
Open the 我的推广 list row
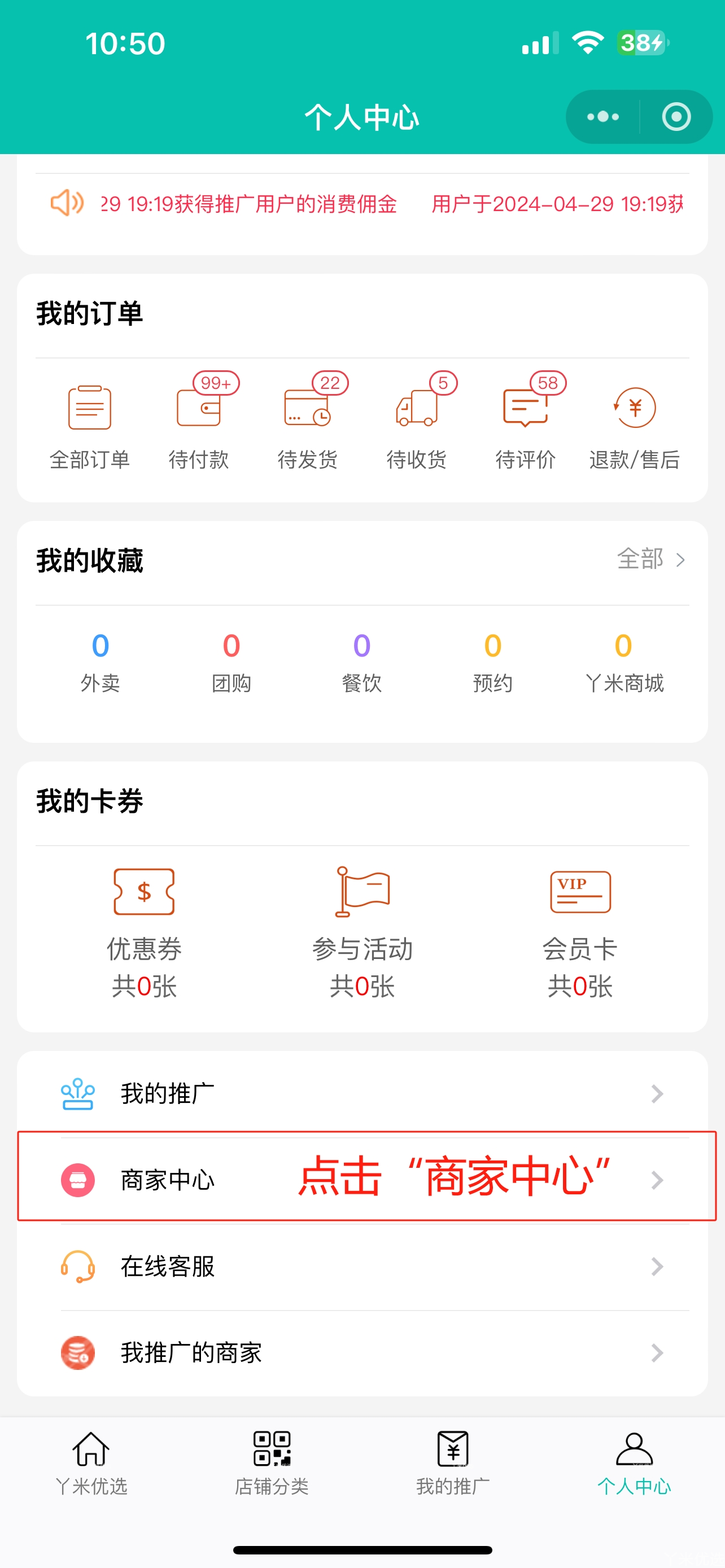[362, 1094]
